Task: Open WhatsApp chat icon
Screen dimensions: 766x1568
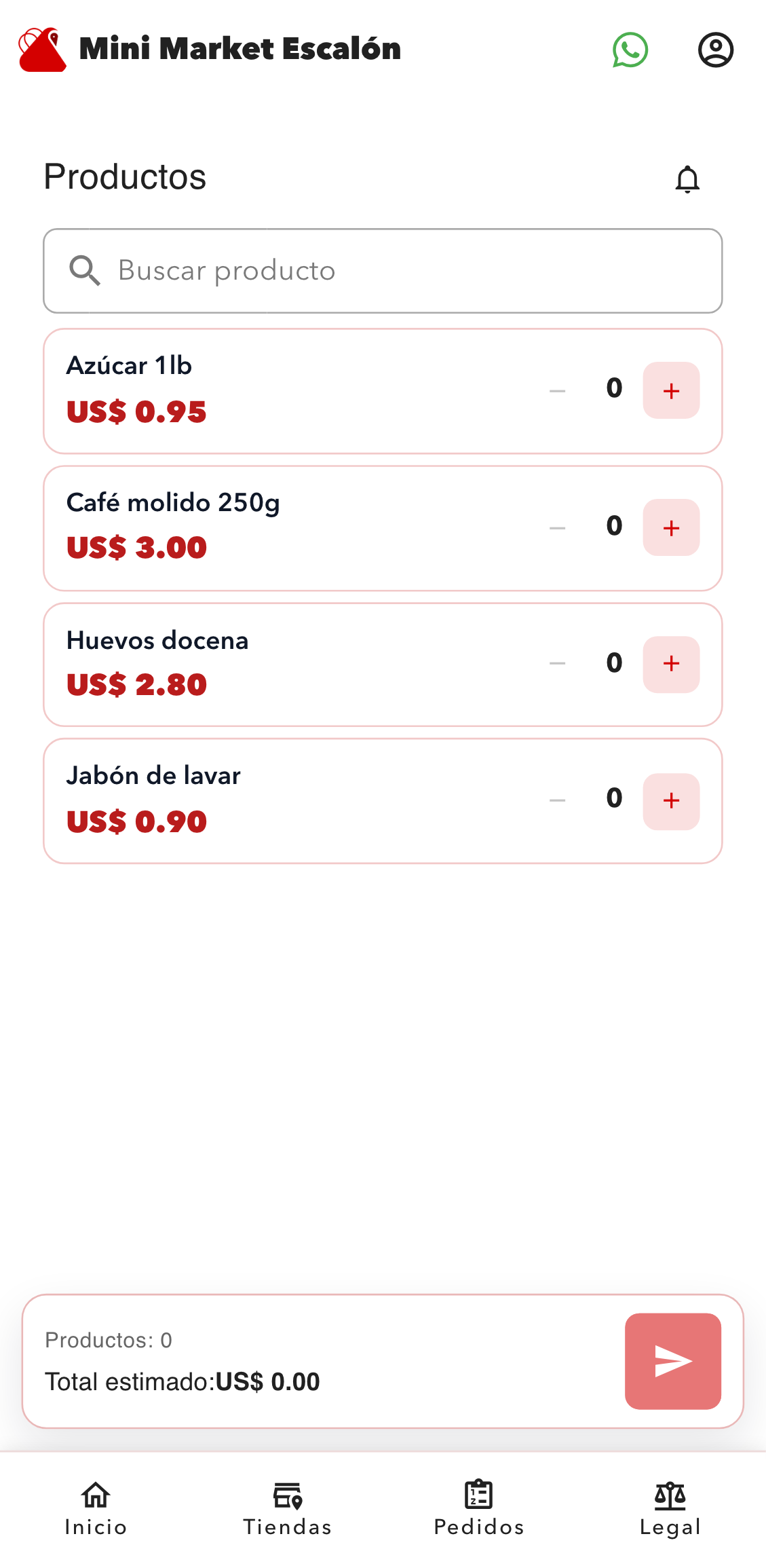Action: [x=630, y=50]
